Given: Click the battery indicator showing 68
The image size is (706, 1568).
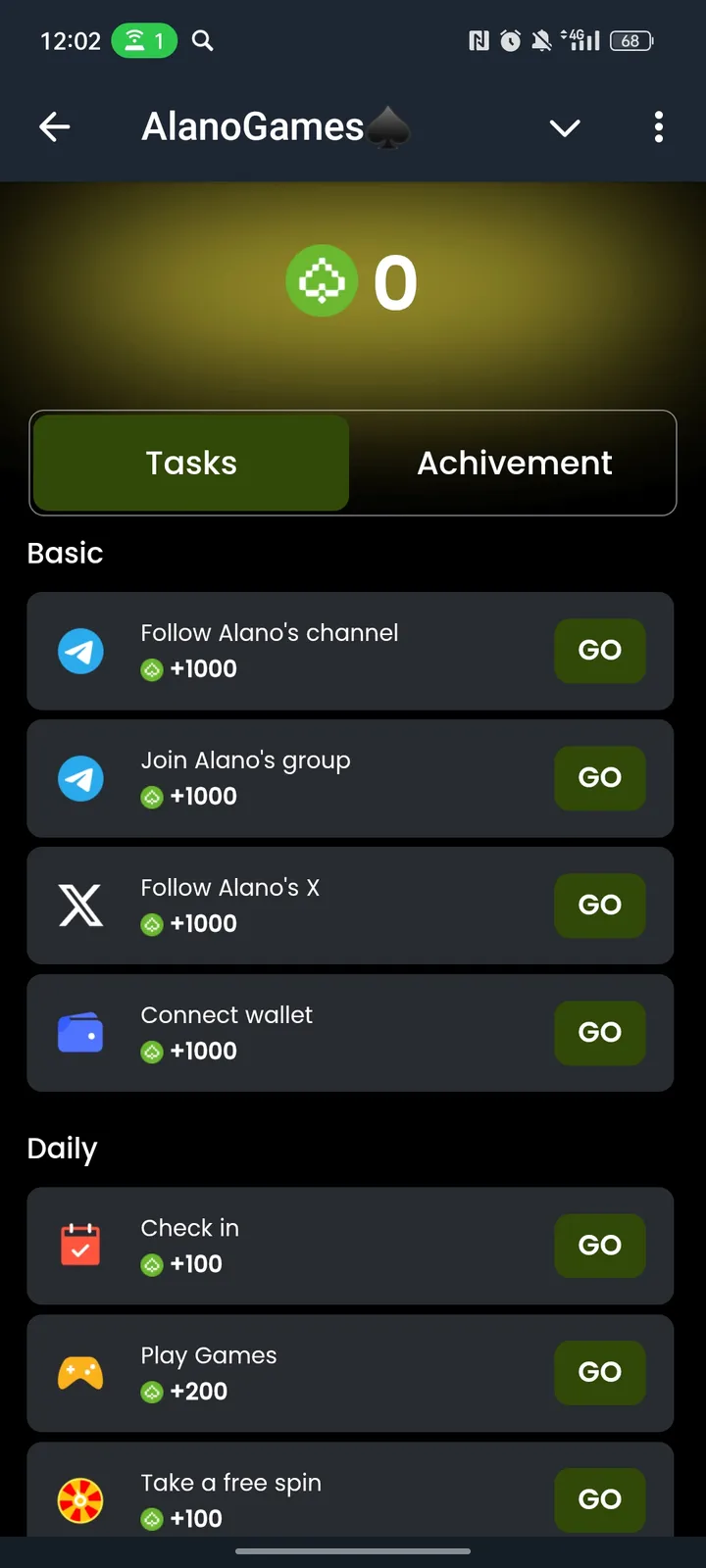Looking at the screenshot, I should point(630,41).
